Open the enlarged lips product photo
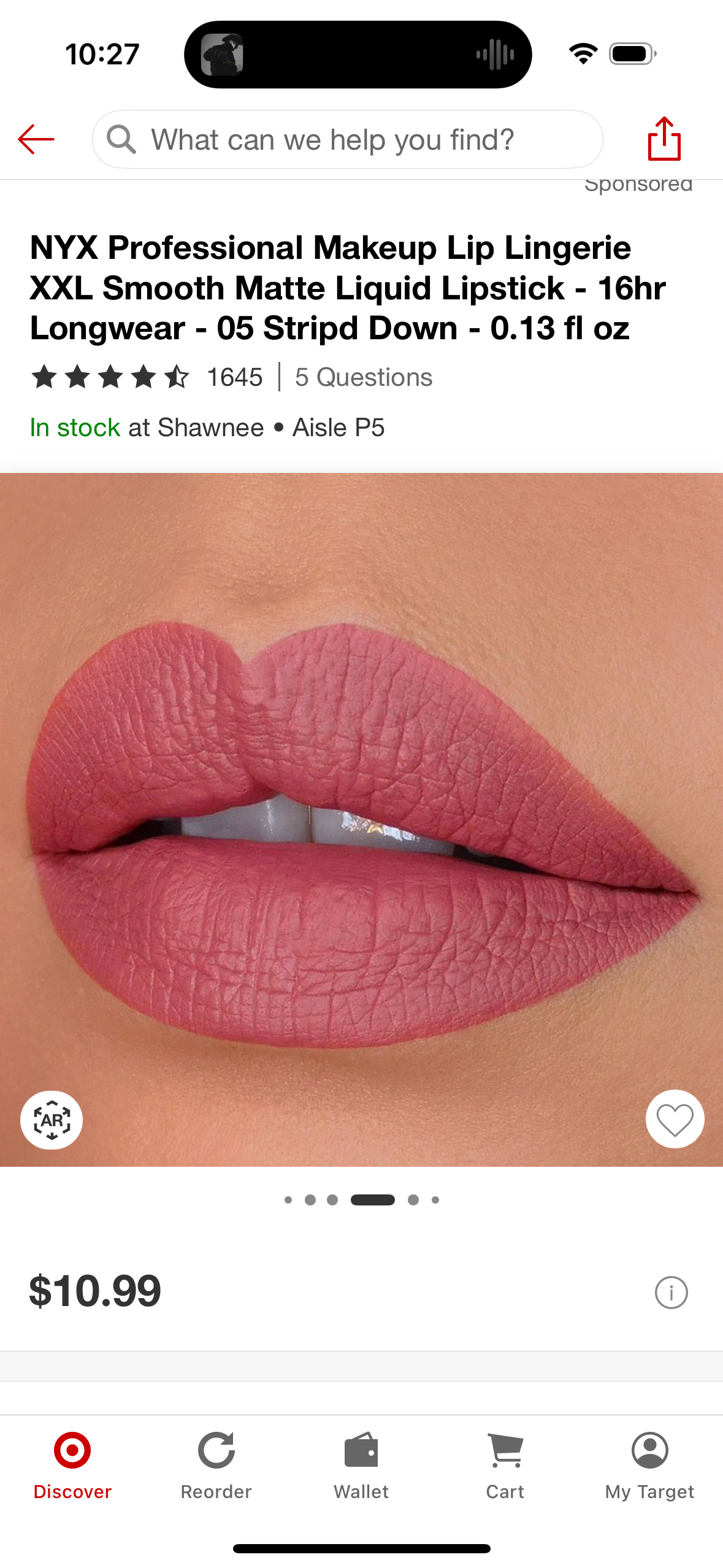The image size is (723, 1568). 361,819
